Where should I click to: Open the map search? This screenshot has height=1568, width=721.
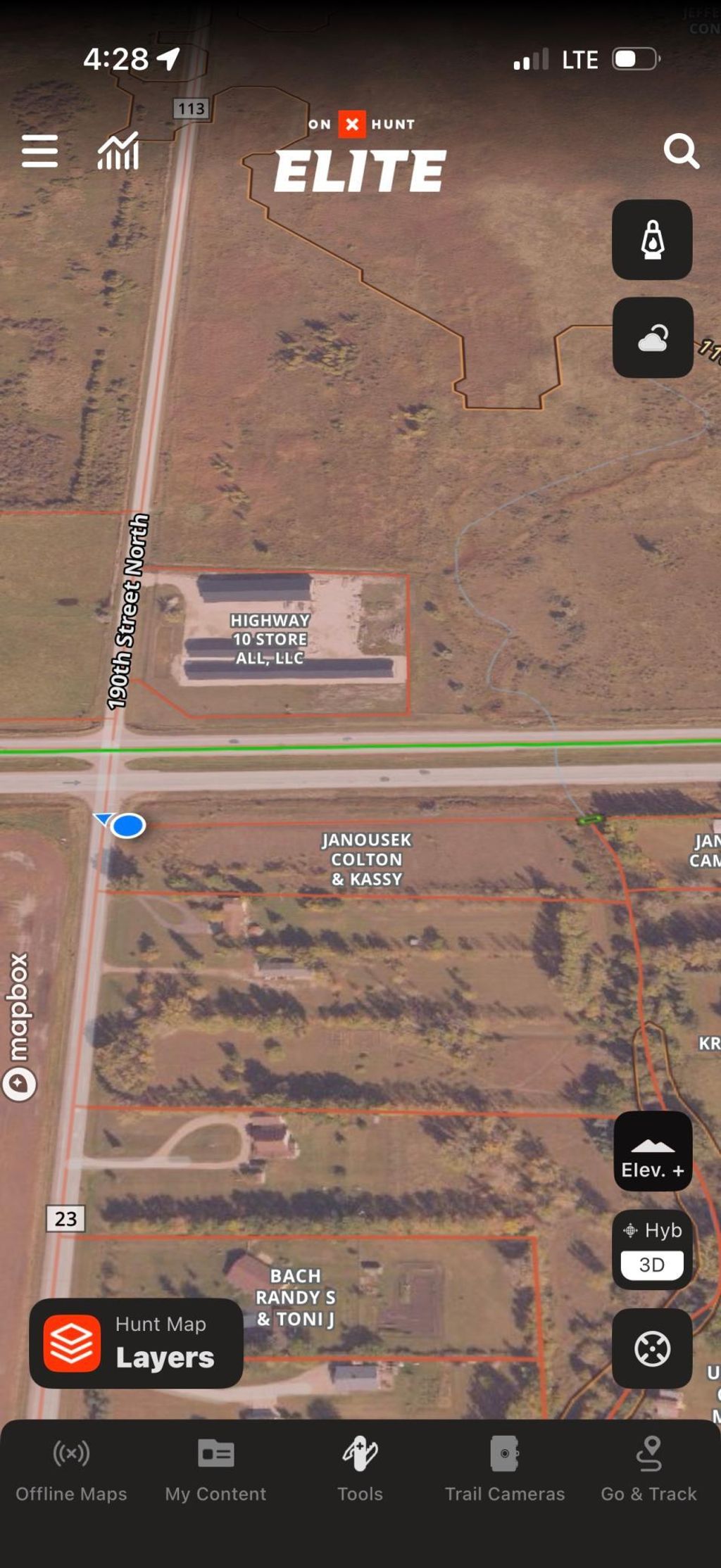click(681, 152)
